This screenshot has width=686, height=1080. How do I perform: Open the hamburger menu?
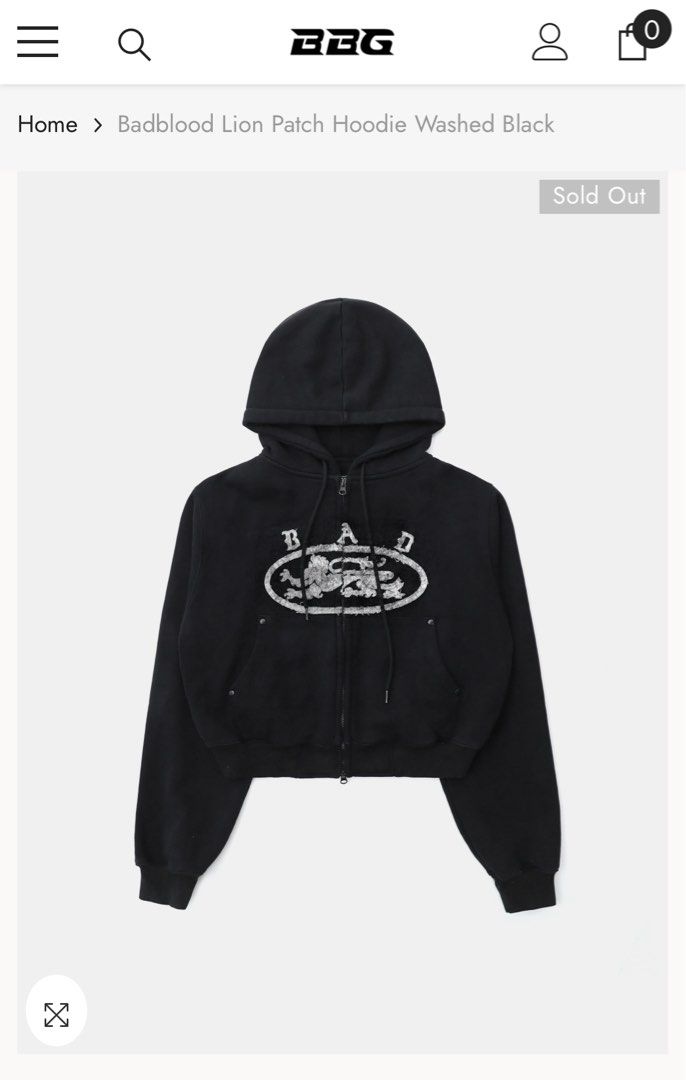[38, 42]
